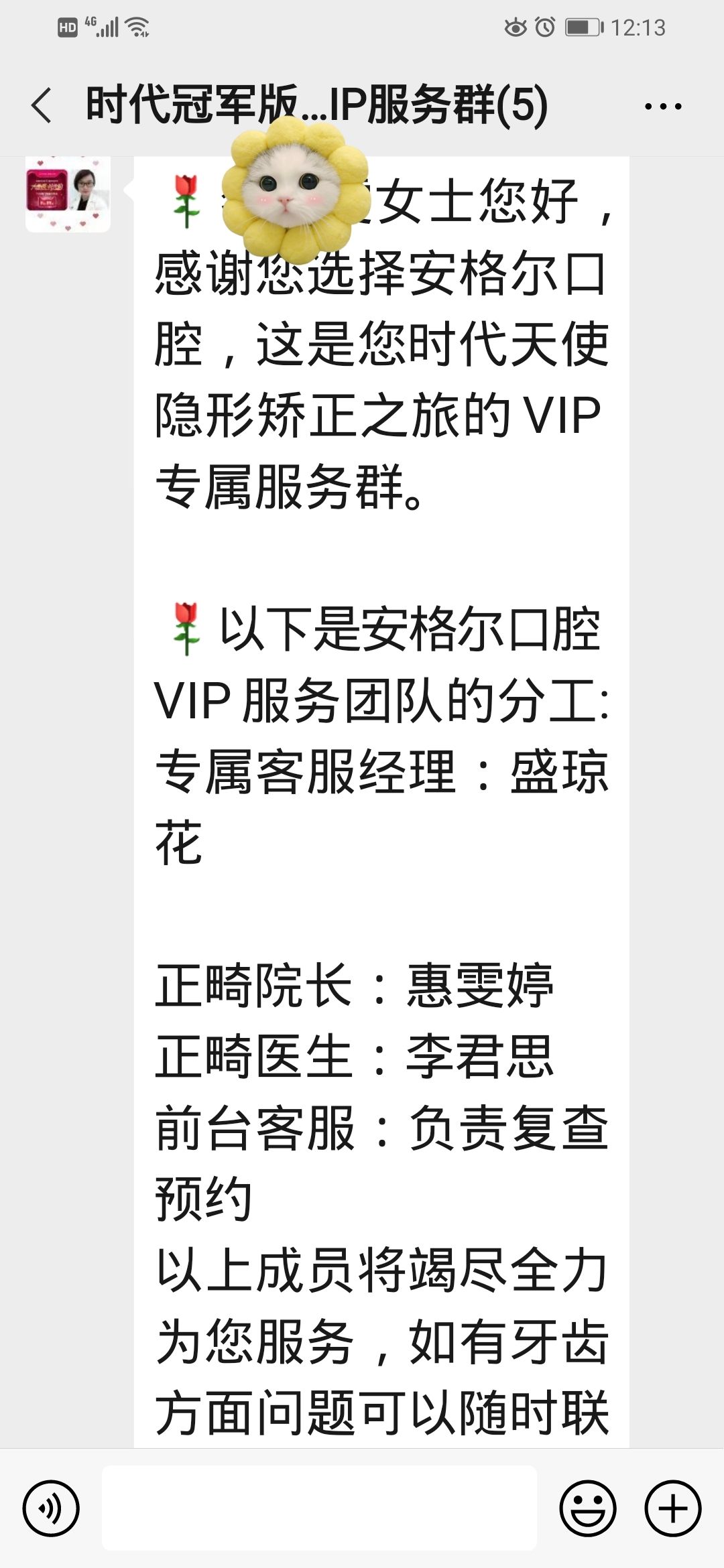Go back from the group chat
This screenshot has width=724, height=1568.
(x=42, y=106)
